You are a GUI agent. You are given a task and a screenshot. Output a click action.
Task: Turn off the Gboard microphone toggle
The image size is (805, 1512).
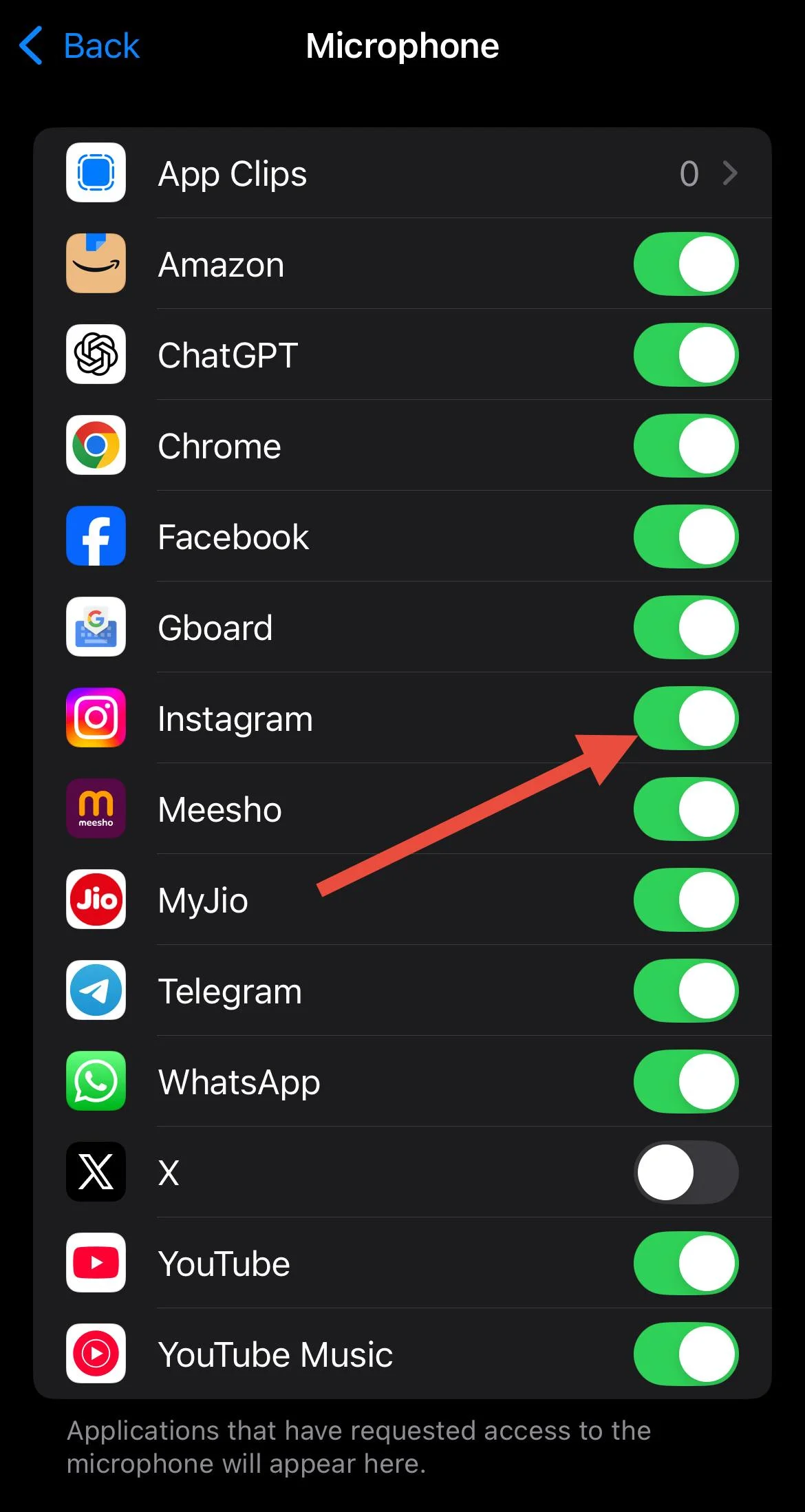pos(685,628)
